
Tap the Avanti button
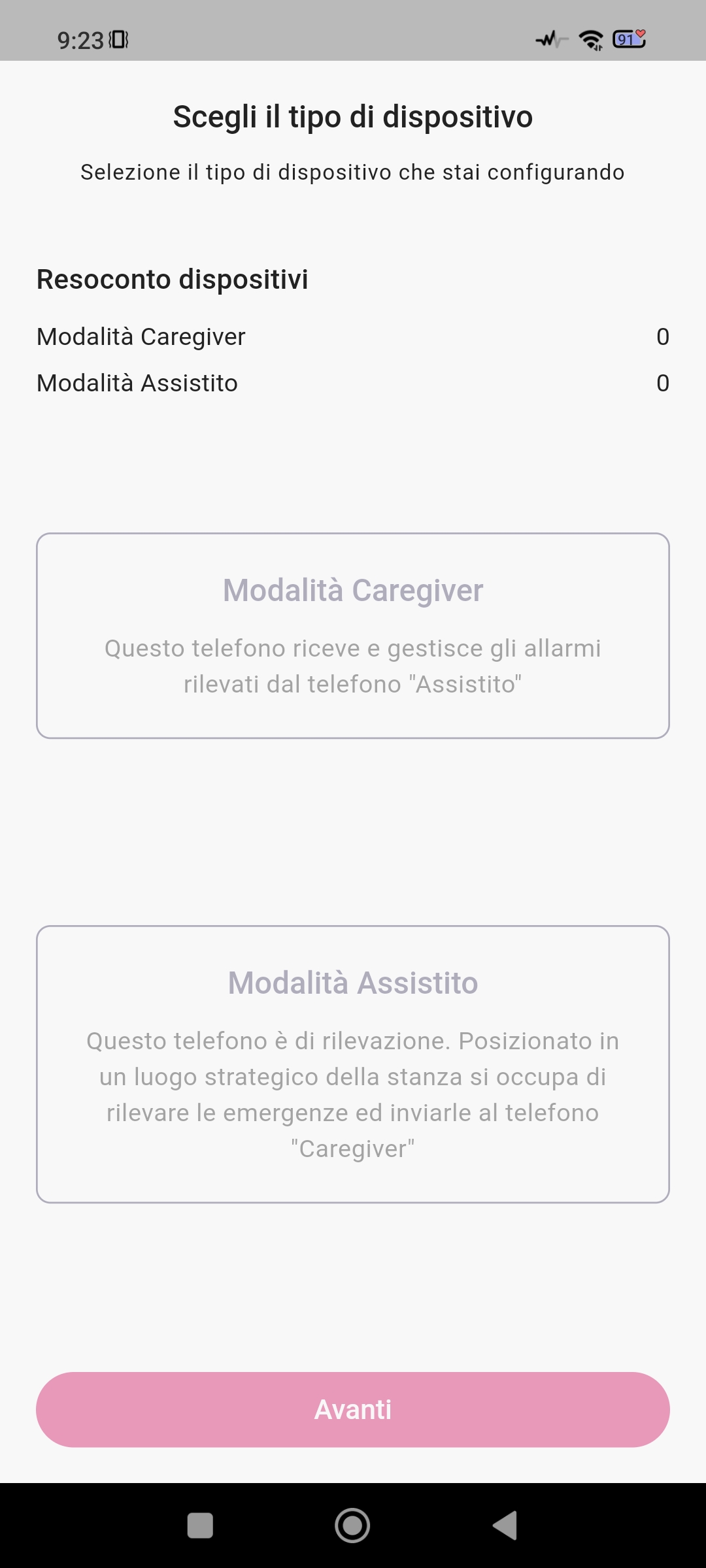353,1409
